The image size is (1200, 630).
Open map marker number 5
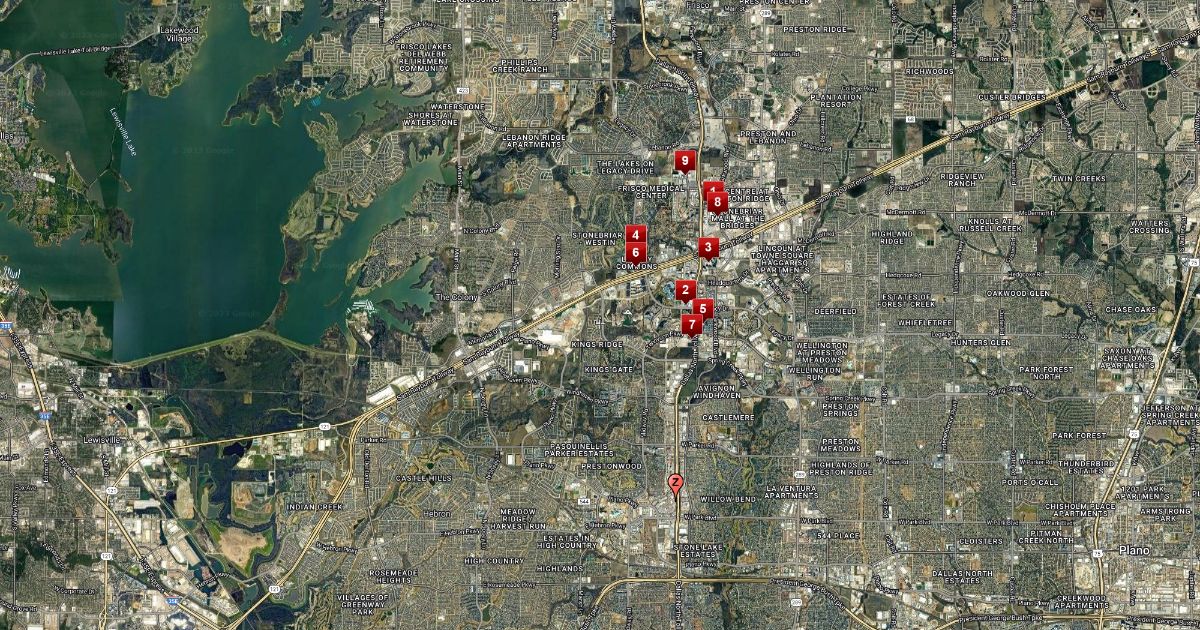pos(703,309)
